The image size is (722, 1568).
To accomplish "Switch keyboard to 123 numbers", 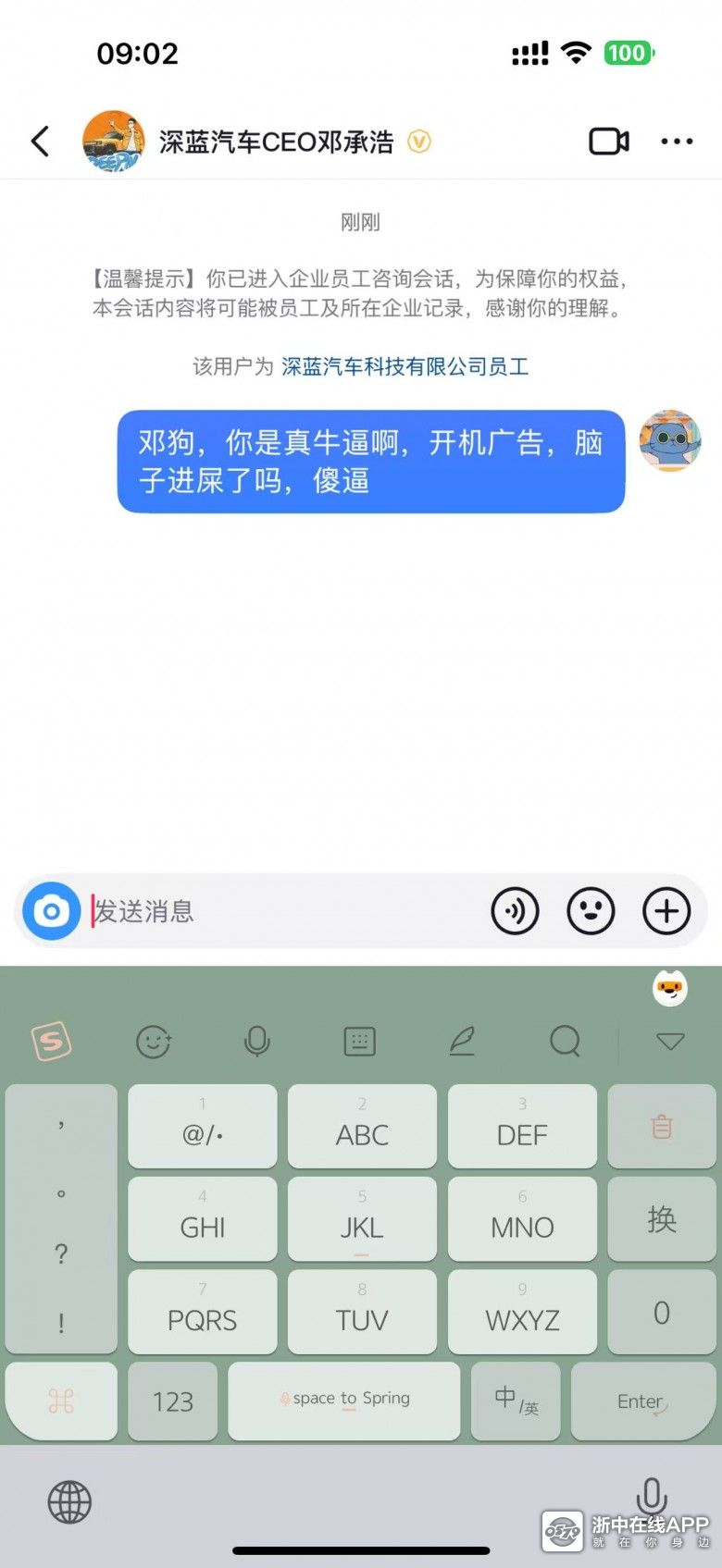I will [173, 1401].
